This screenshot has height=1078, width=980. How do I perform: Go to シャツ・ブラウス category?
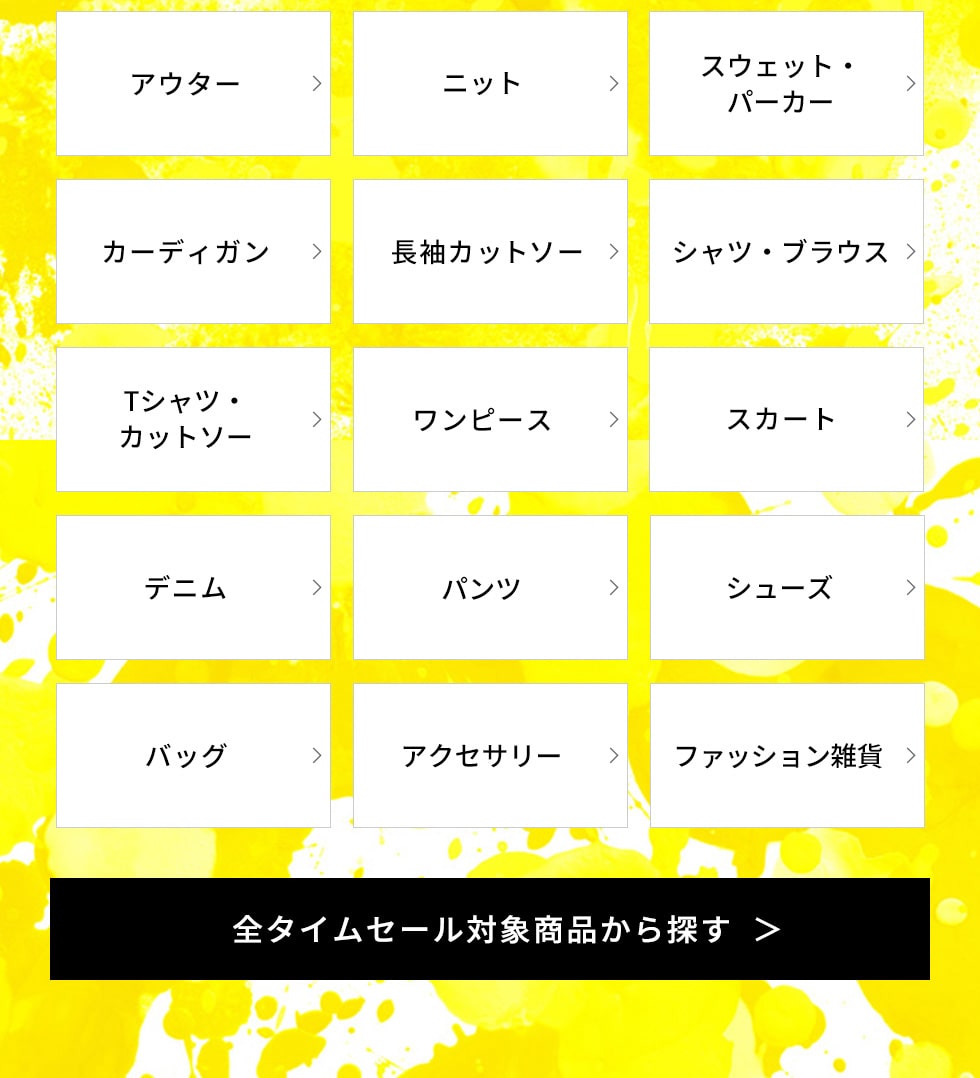pos(786,252)
